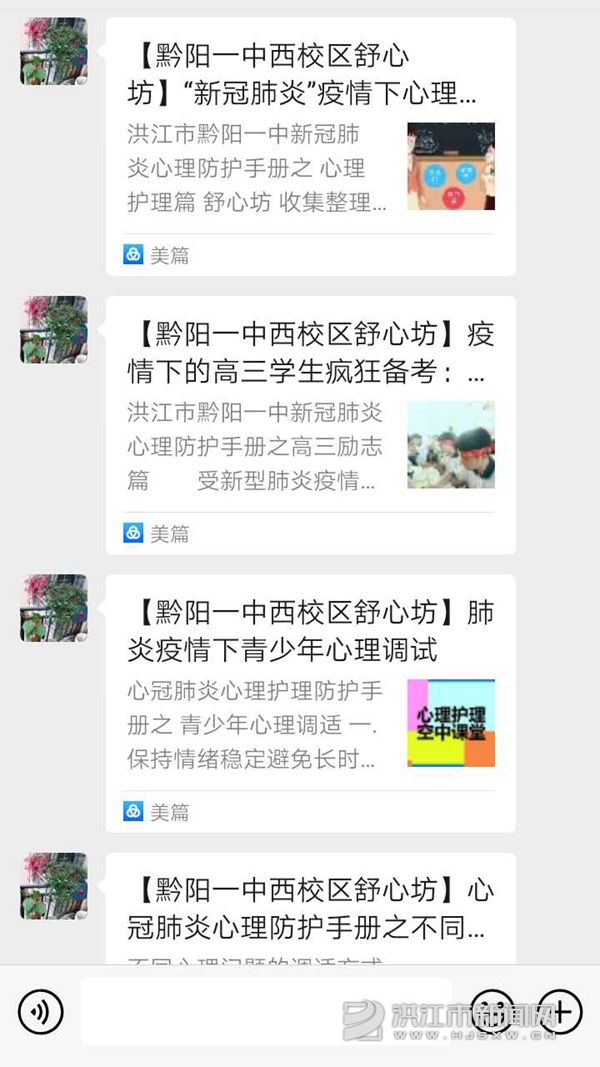Image resolution: width=600 pixels, height=1067 pixels.
Task: Open the 肺炎疫情下青少年心理调试 article card
Action: [310, 703]
